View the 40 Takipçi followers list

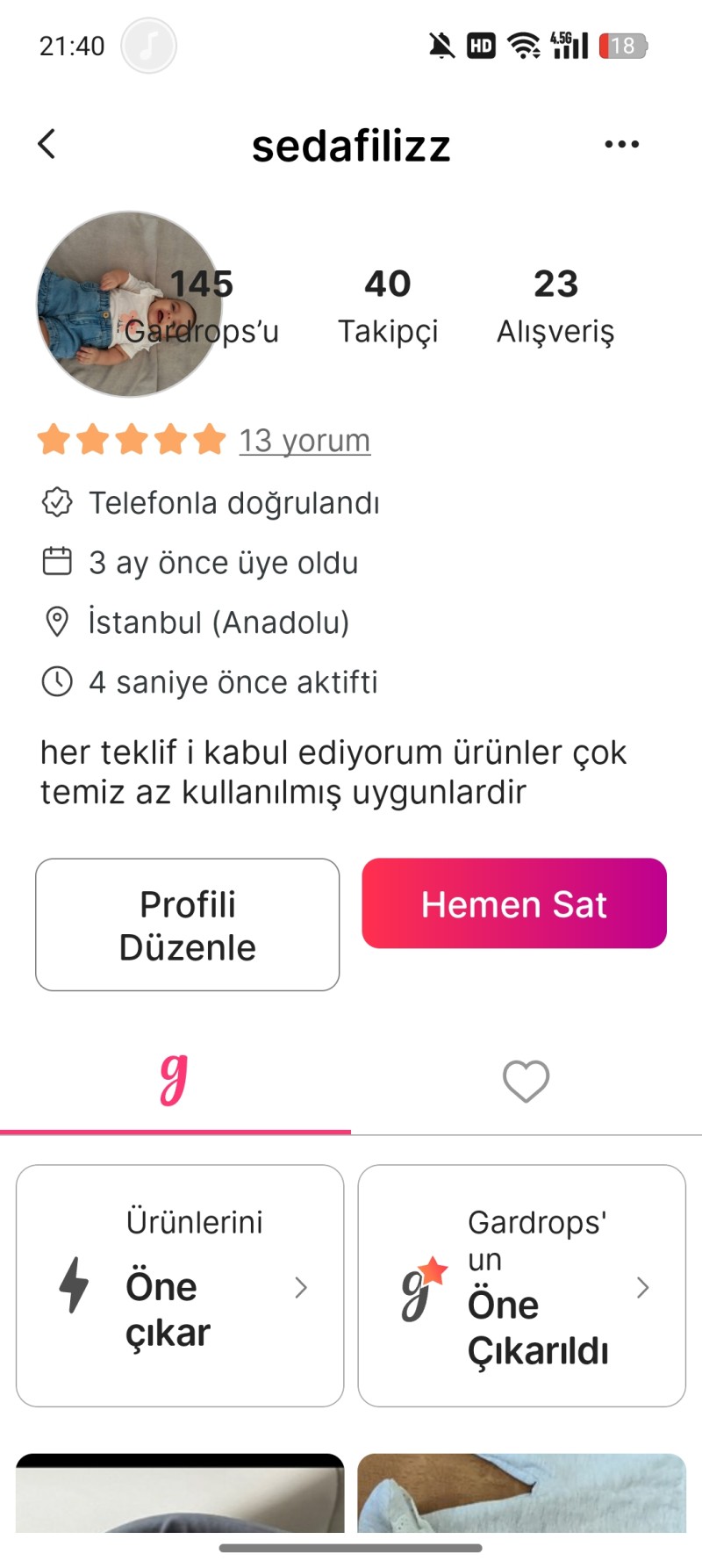tap(388, 307)
